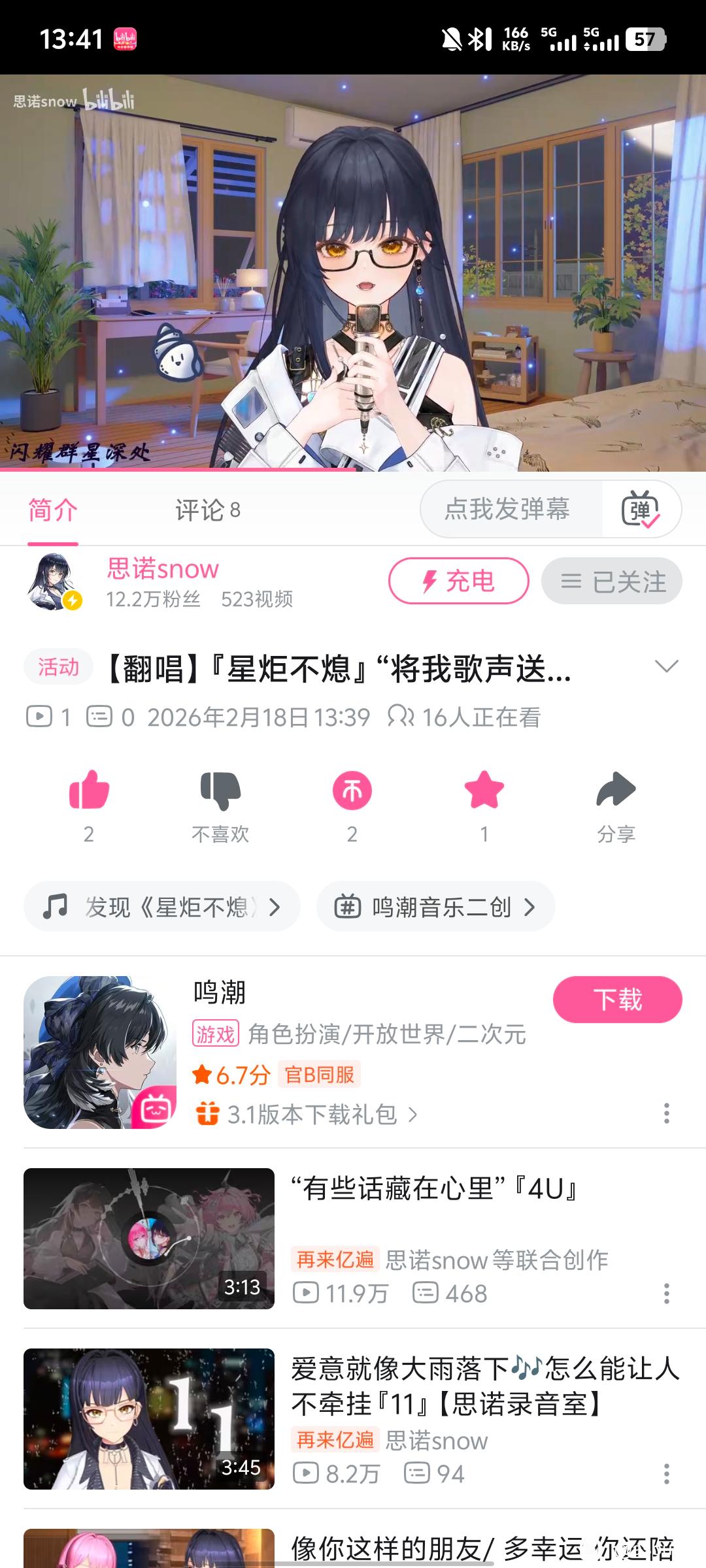
Task: Expand the video title details
Action: (x=666, y=666)
